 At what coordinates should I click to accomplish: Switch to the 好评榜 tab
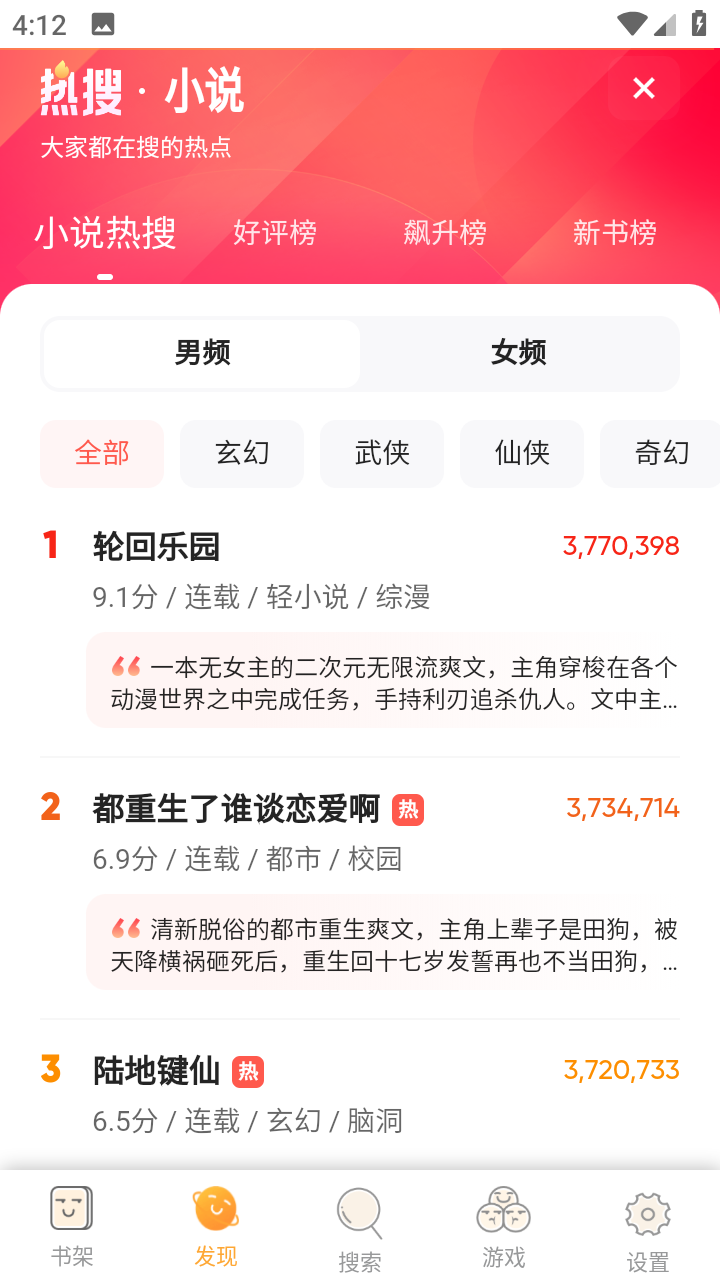coord(274,232)
